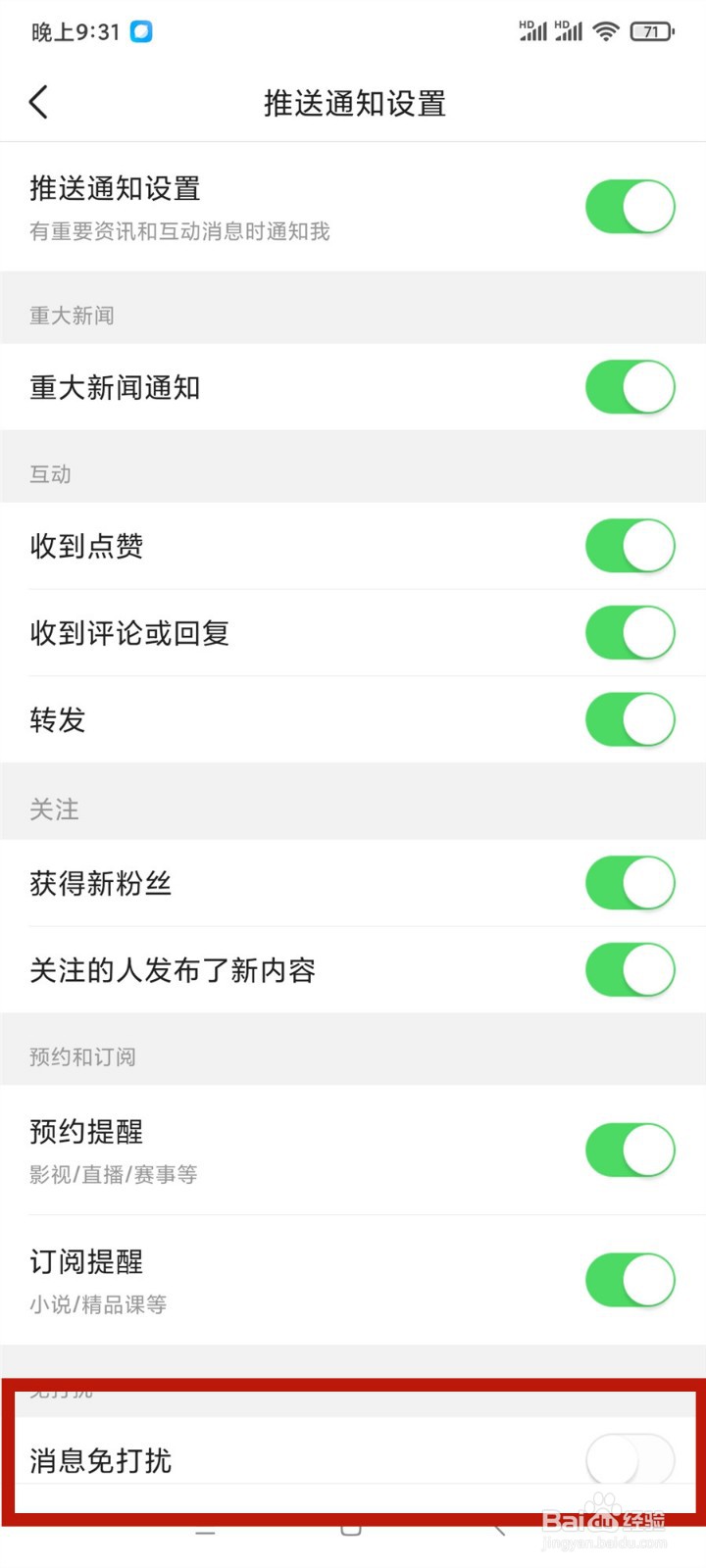Click the first HD signal icon

[531, 30]
